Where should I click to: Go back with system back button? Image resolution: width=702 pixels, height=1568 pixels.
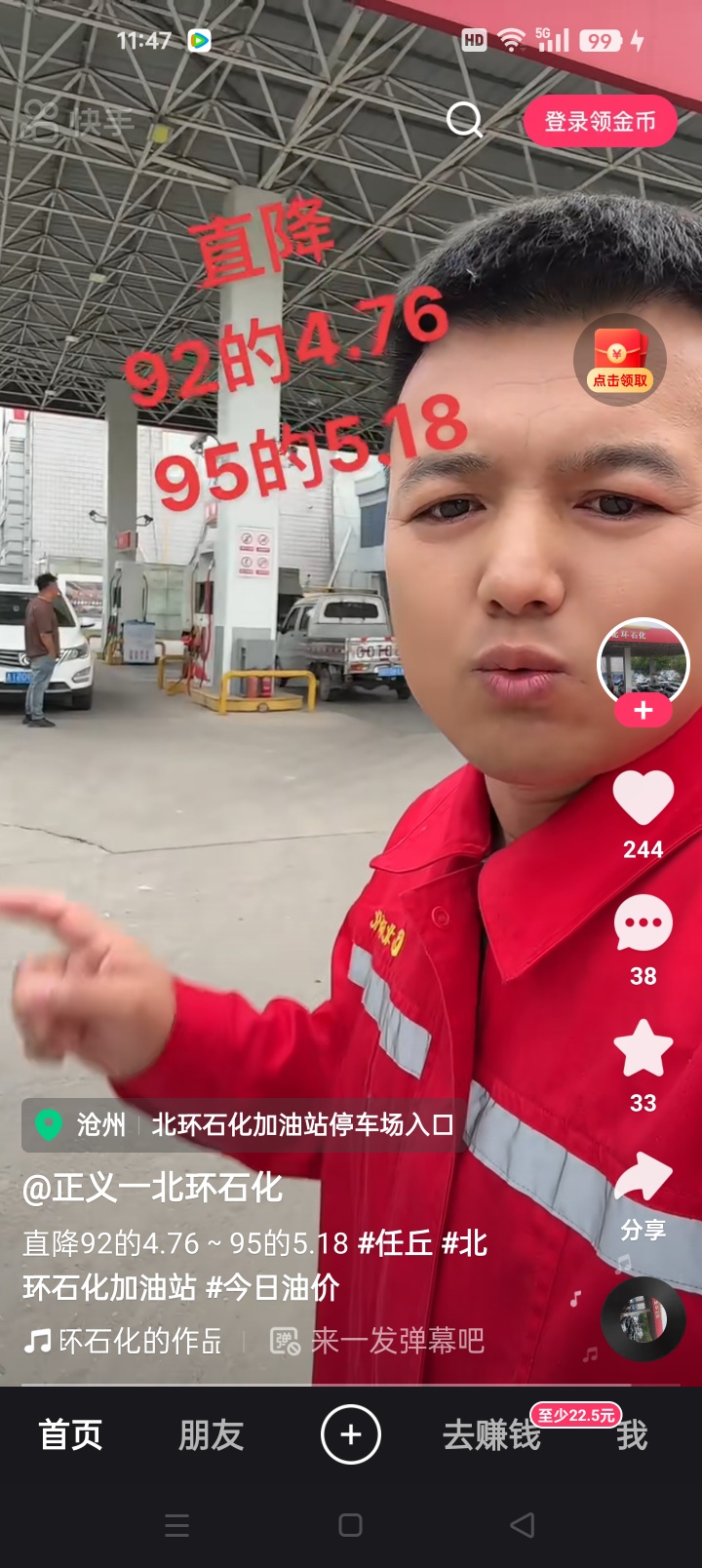click(523, 1525)
